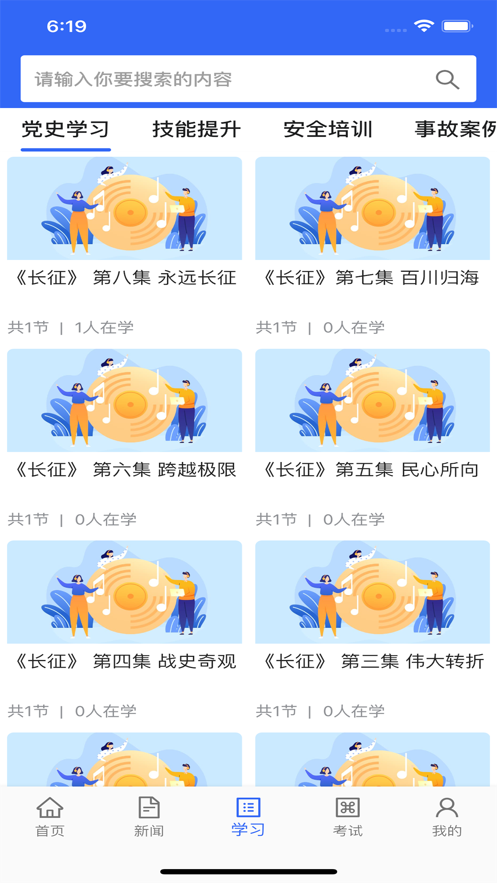
Task: Open the 考试 exam tab
Action: coord(348,817)
